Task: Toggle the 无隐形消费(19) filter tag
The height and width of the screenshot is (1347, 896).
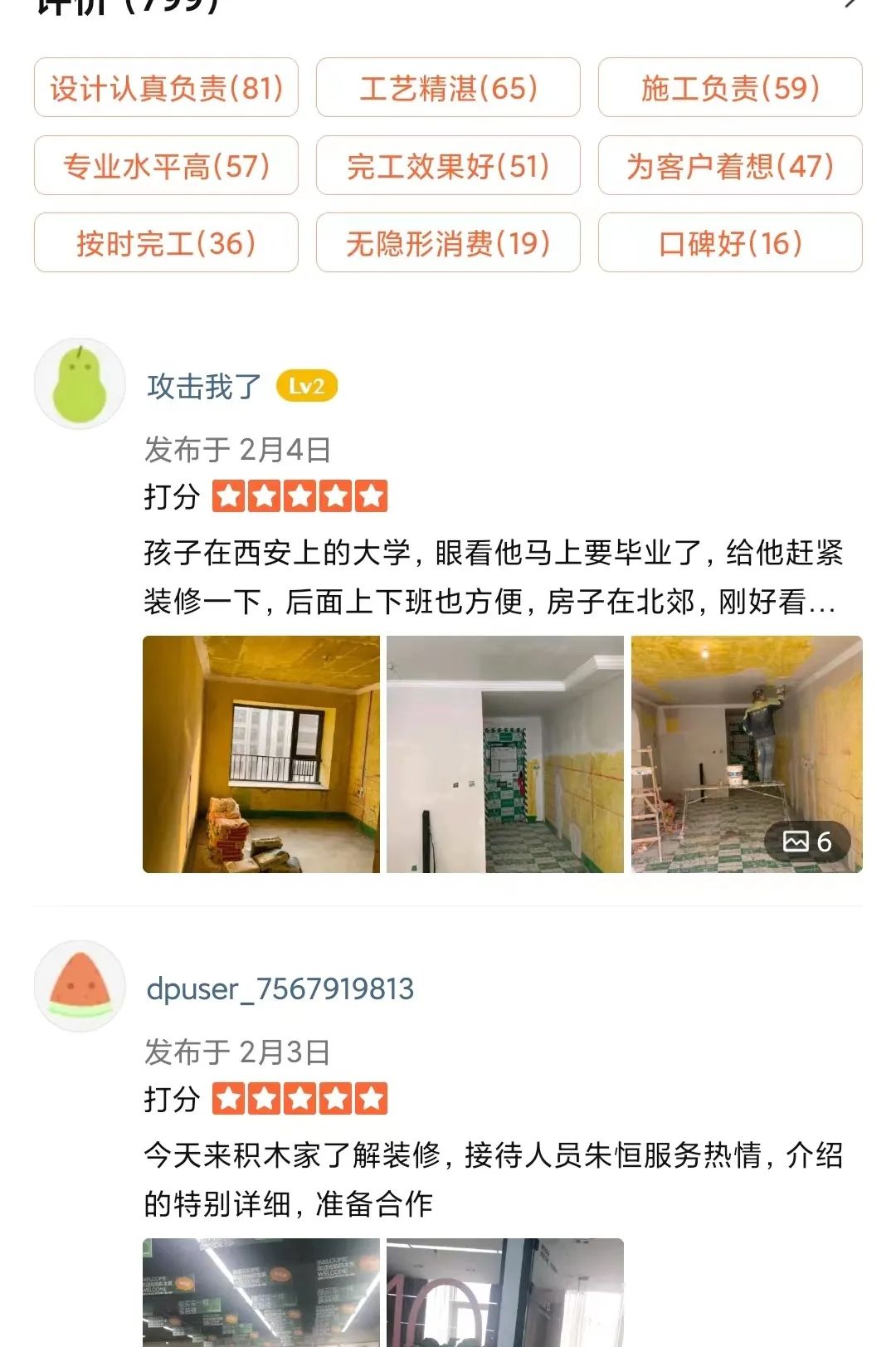Action: 446,243
